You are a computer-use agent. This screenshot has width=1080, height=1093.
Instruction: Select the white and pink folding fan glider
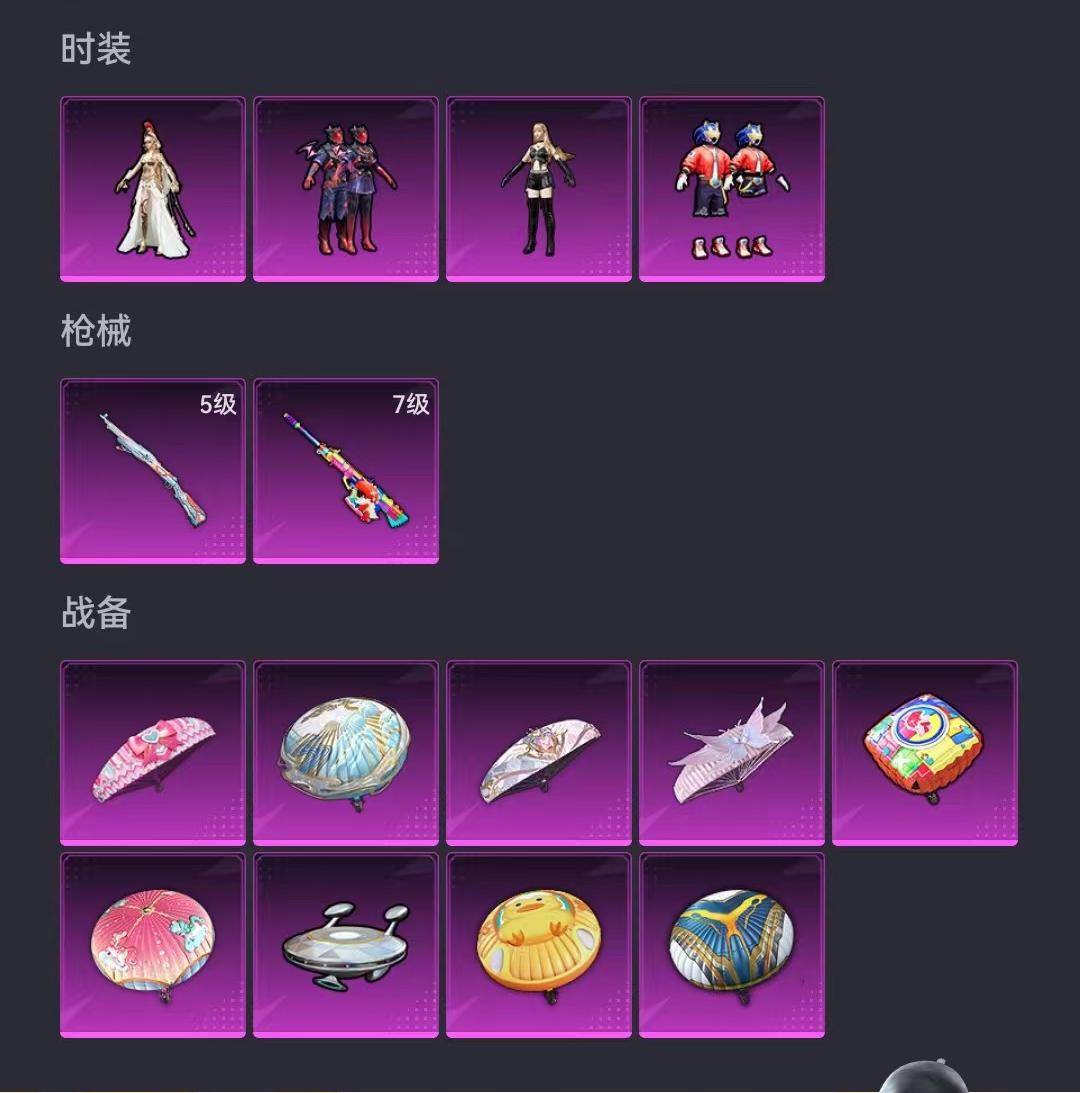coord(539,753)
